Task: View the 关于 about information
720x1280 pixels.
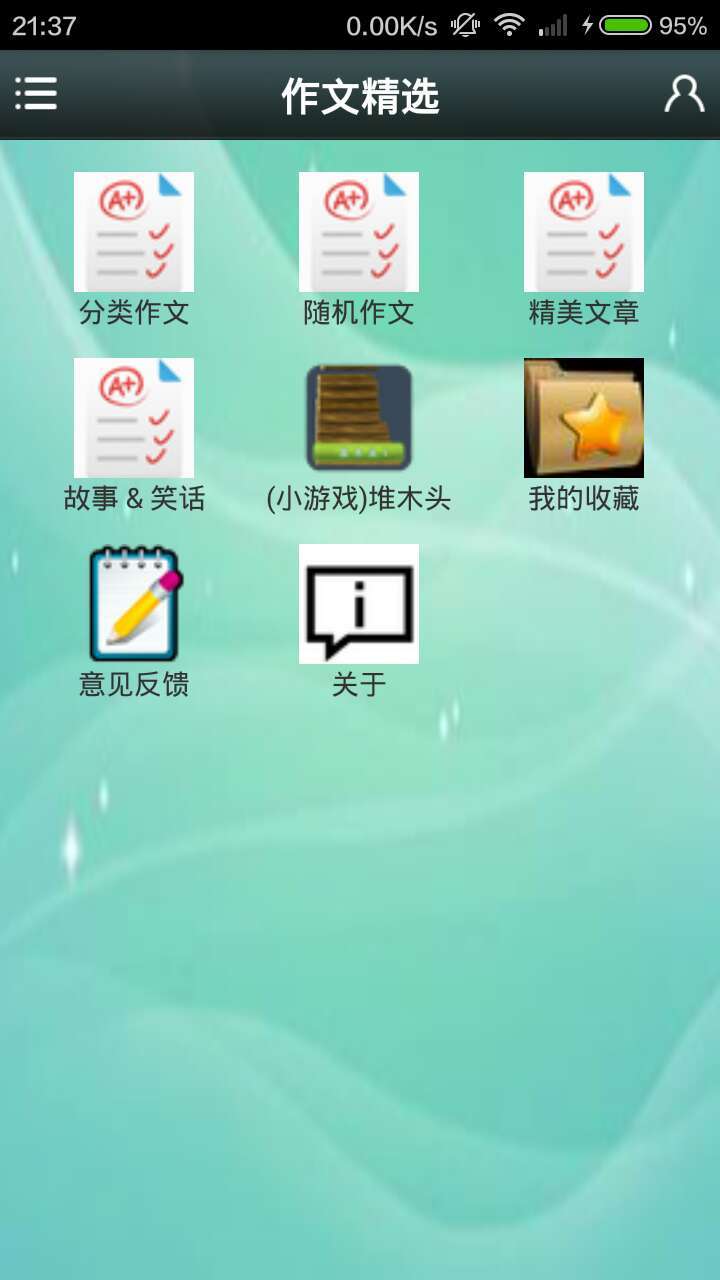Action: click(359, 604)
